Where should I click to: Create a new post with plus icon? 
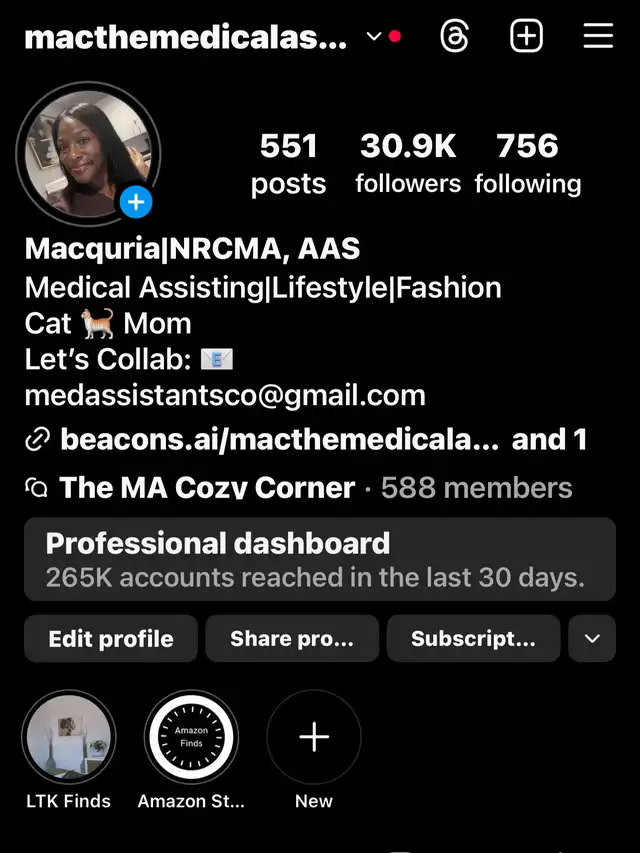(x=526, y=37)
